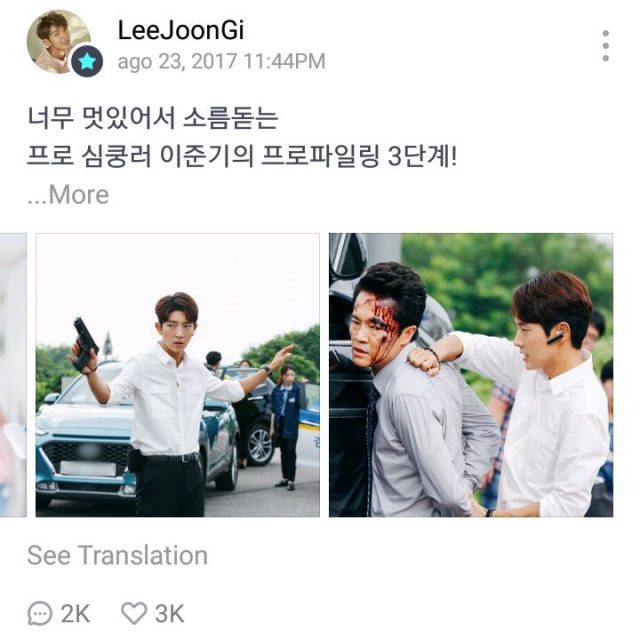
Task: Open the LeeJoonGi profile avatar
Action: 58,42
